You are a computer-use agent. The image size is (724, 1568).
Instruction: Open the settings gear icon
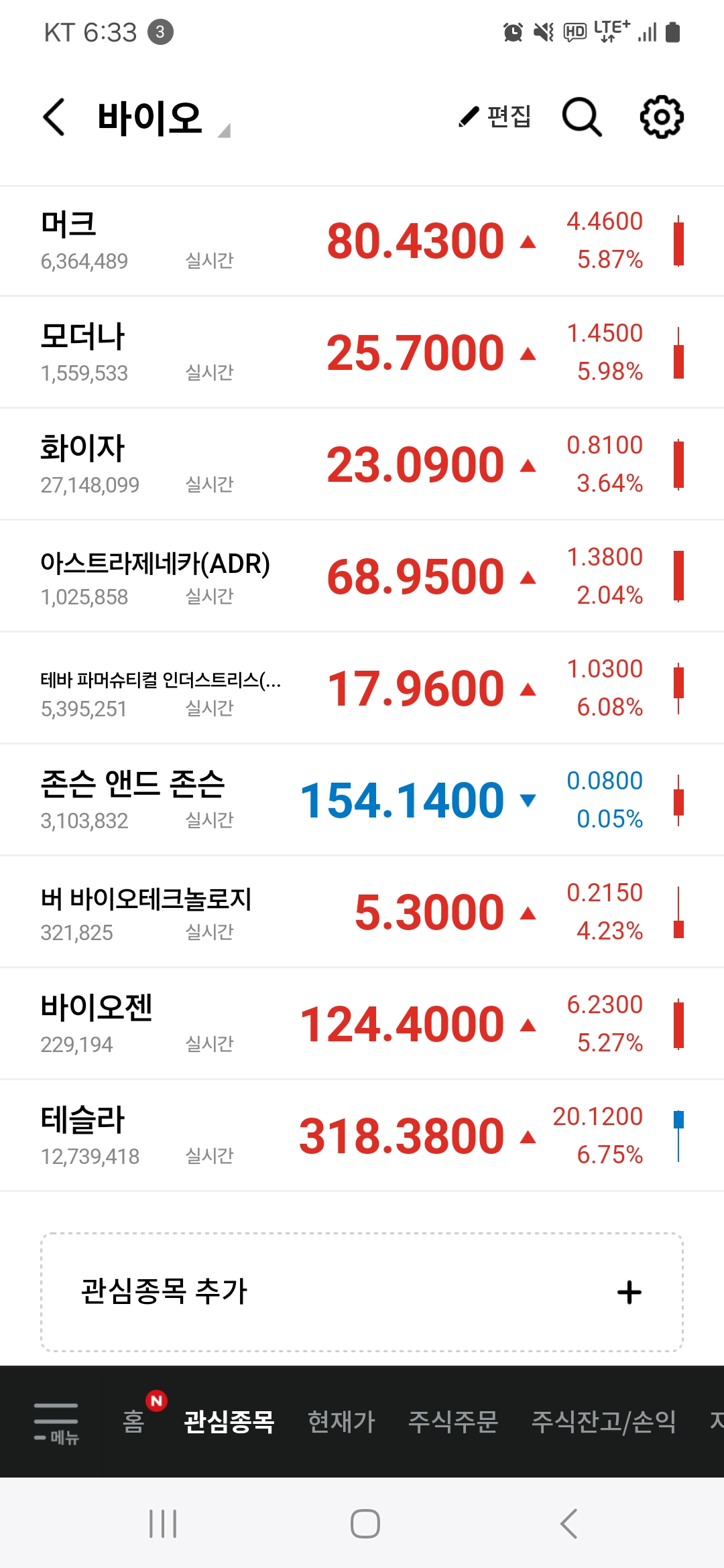pos(662,117)
